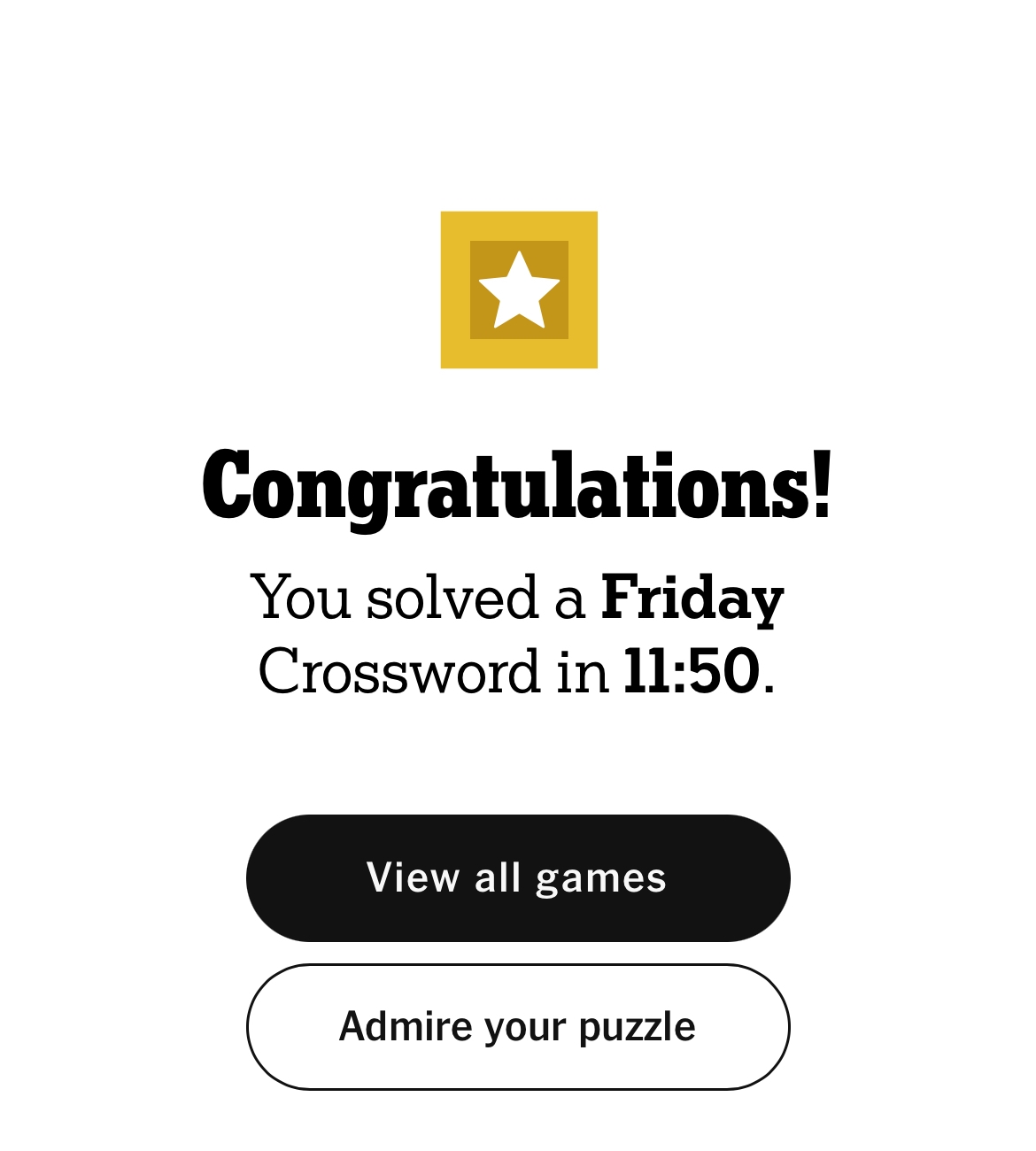Click the star icon above Congratulations

click(x=519, y=290)
